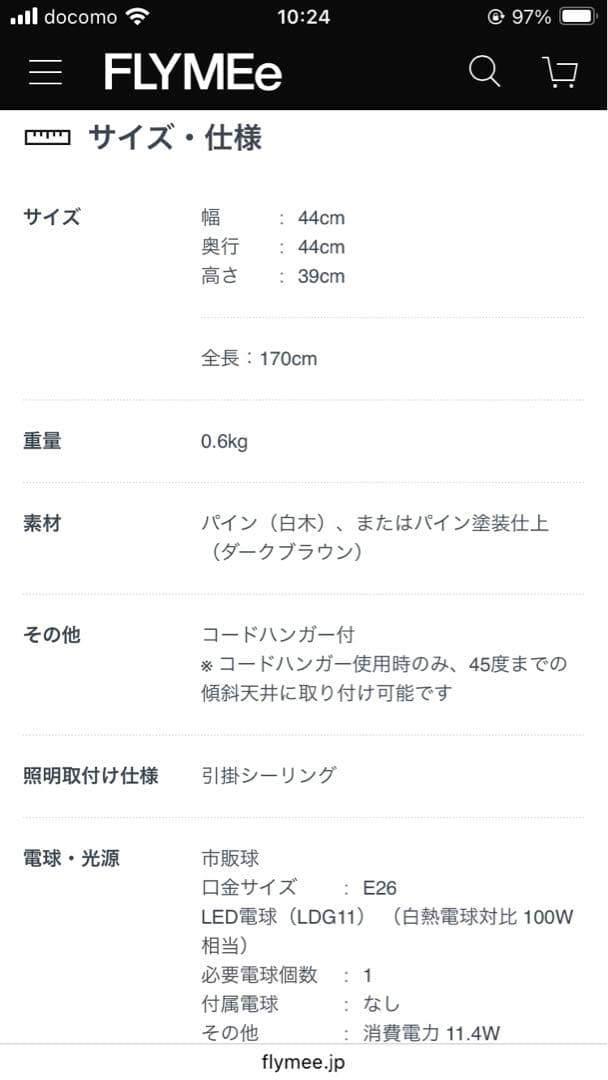Open the search icon

point(484,72)
